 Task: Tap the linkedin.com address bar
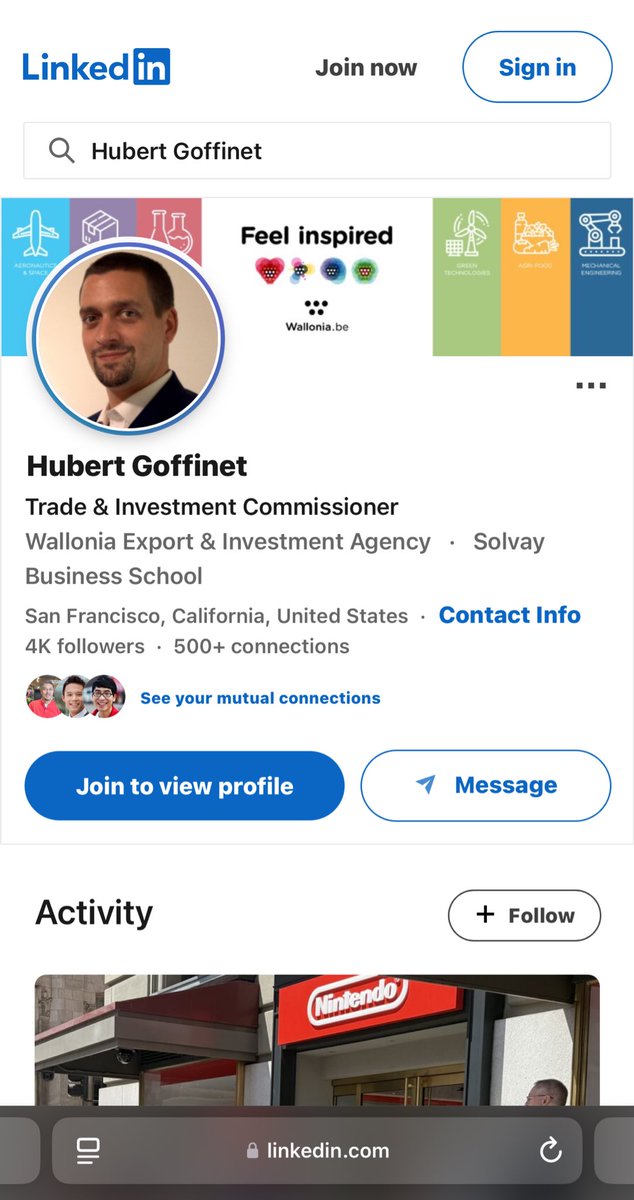point(318,1151)
